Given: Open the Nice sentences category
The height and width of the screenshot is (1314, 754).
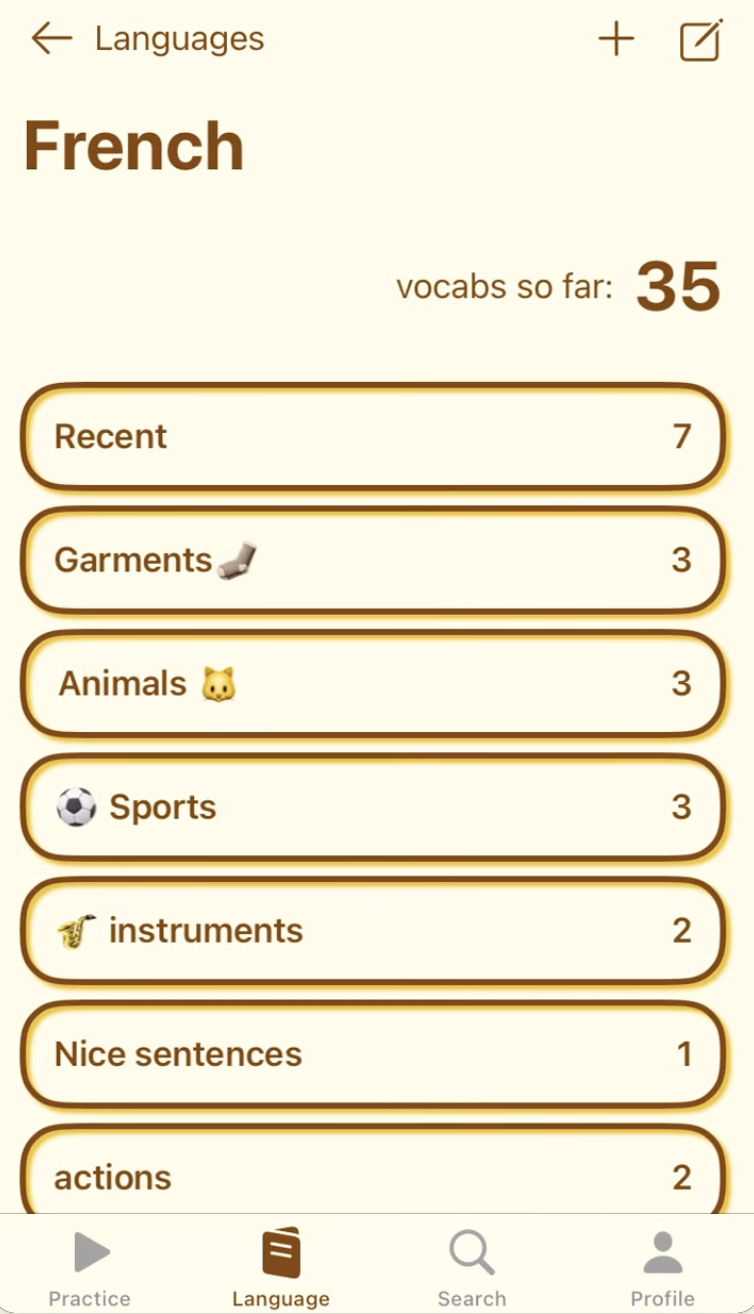Looking at the screenshot, I should (372, 1054).
